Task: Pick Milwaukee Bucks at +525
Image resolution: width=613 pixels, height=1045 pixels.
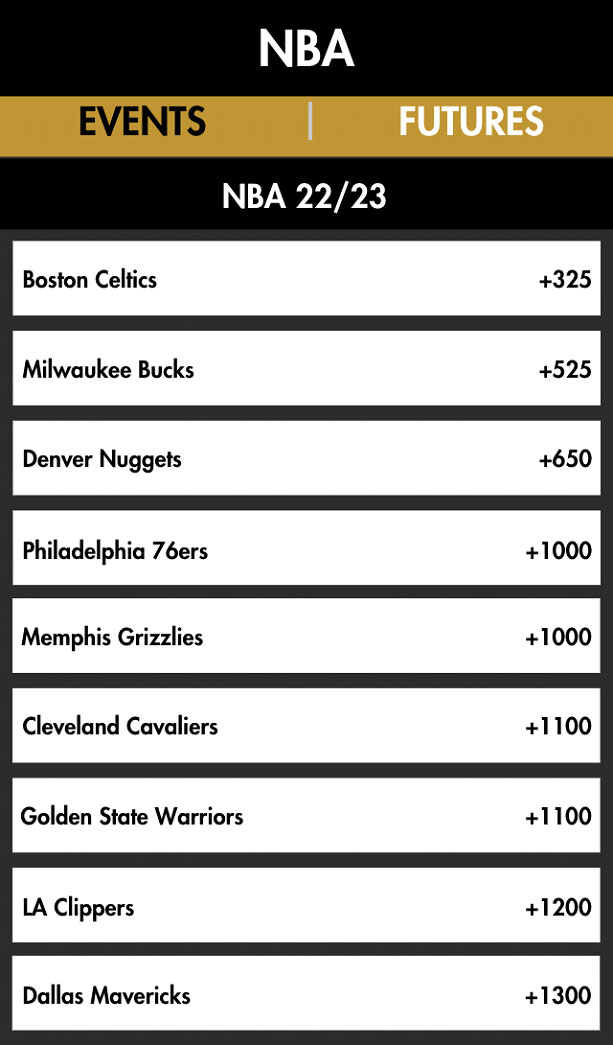Action: click(x=306, y=369)
